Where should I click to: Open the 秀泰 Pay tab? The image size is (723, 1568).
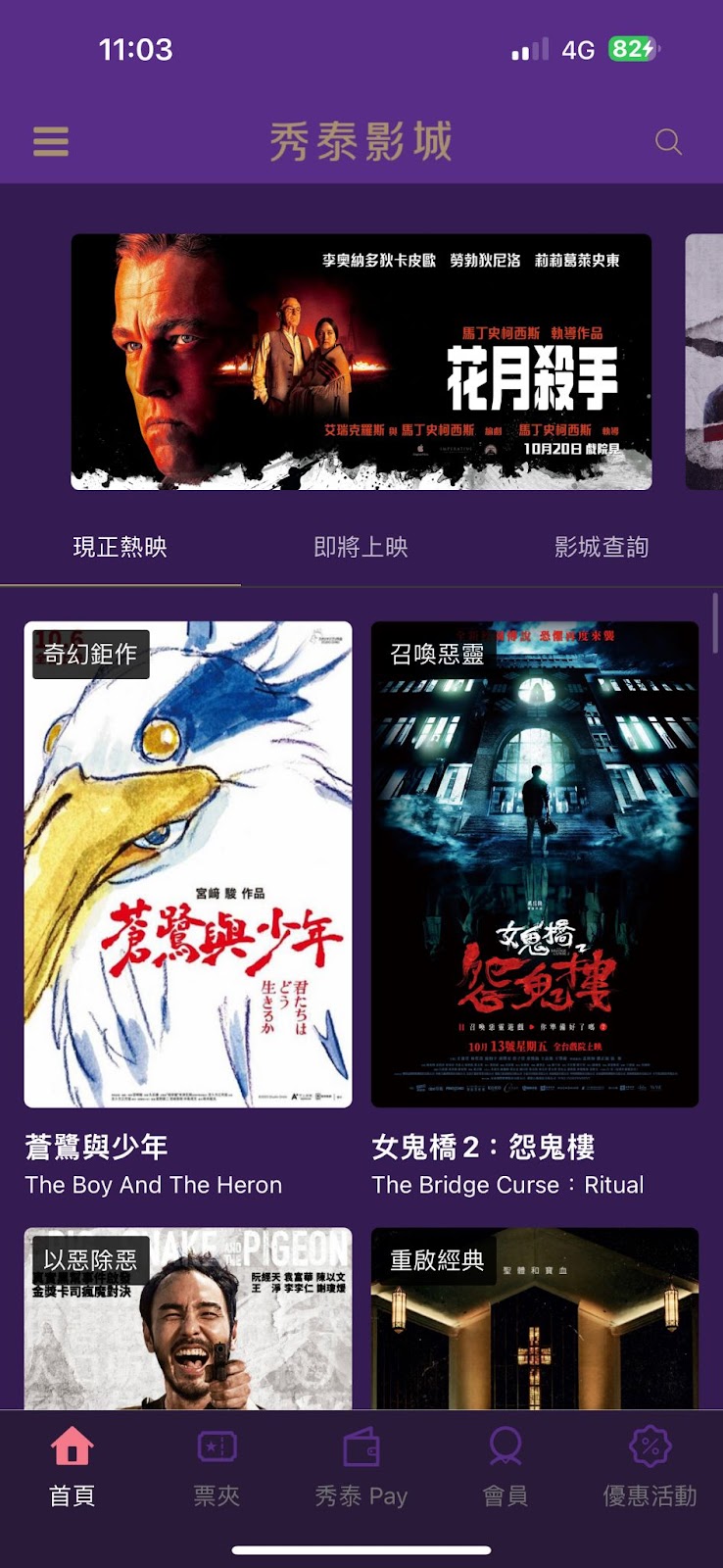[361, 1467]
